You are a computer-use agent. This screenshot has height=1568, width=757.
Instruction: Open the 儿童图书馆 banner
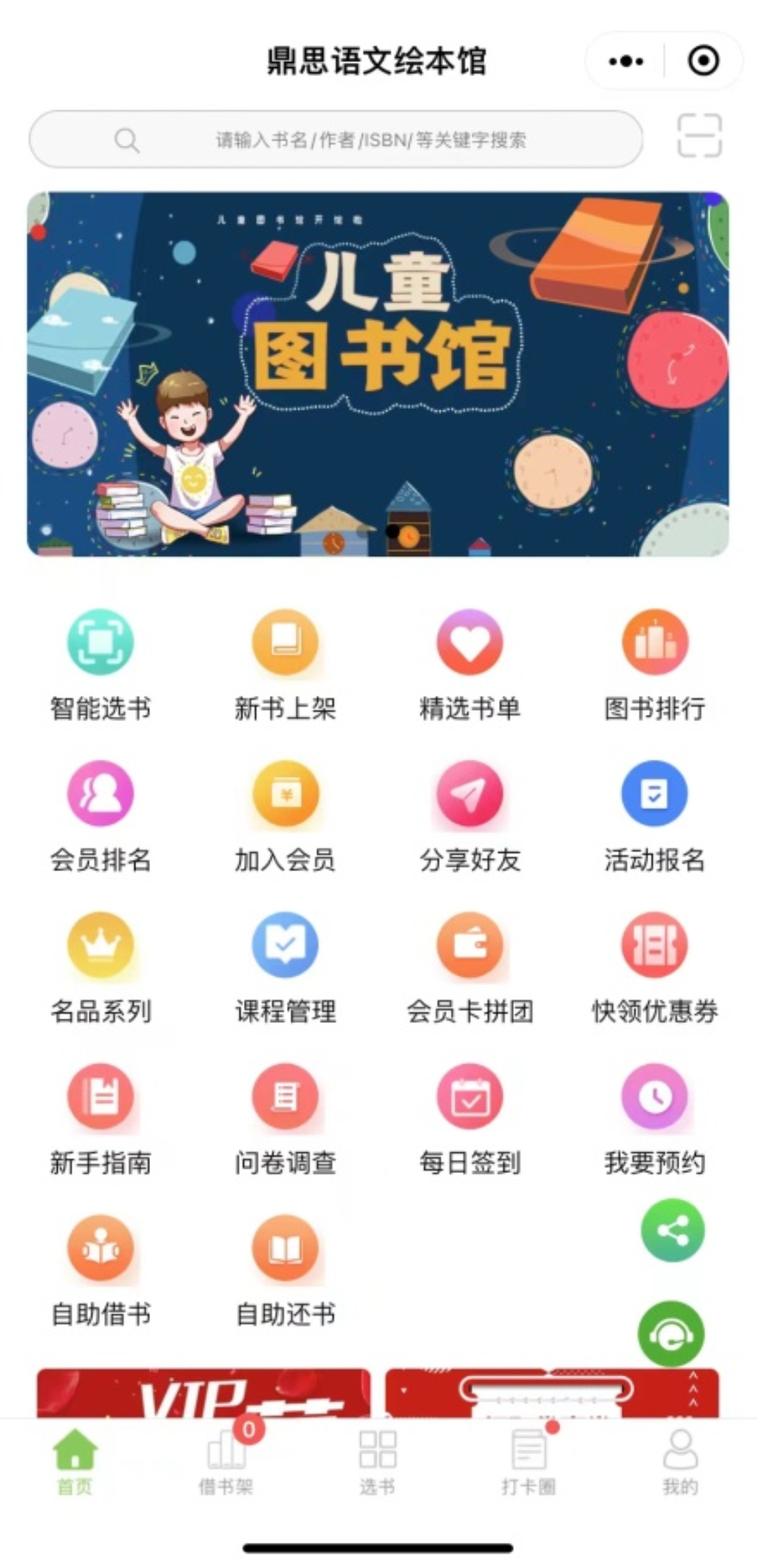tap(378, 374)
